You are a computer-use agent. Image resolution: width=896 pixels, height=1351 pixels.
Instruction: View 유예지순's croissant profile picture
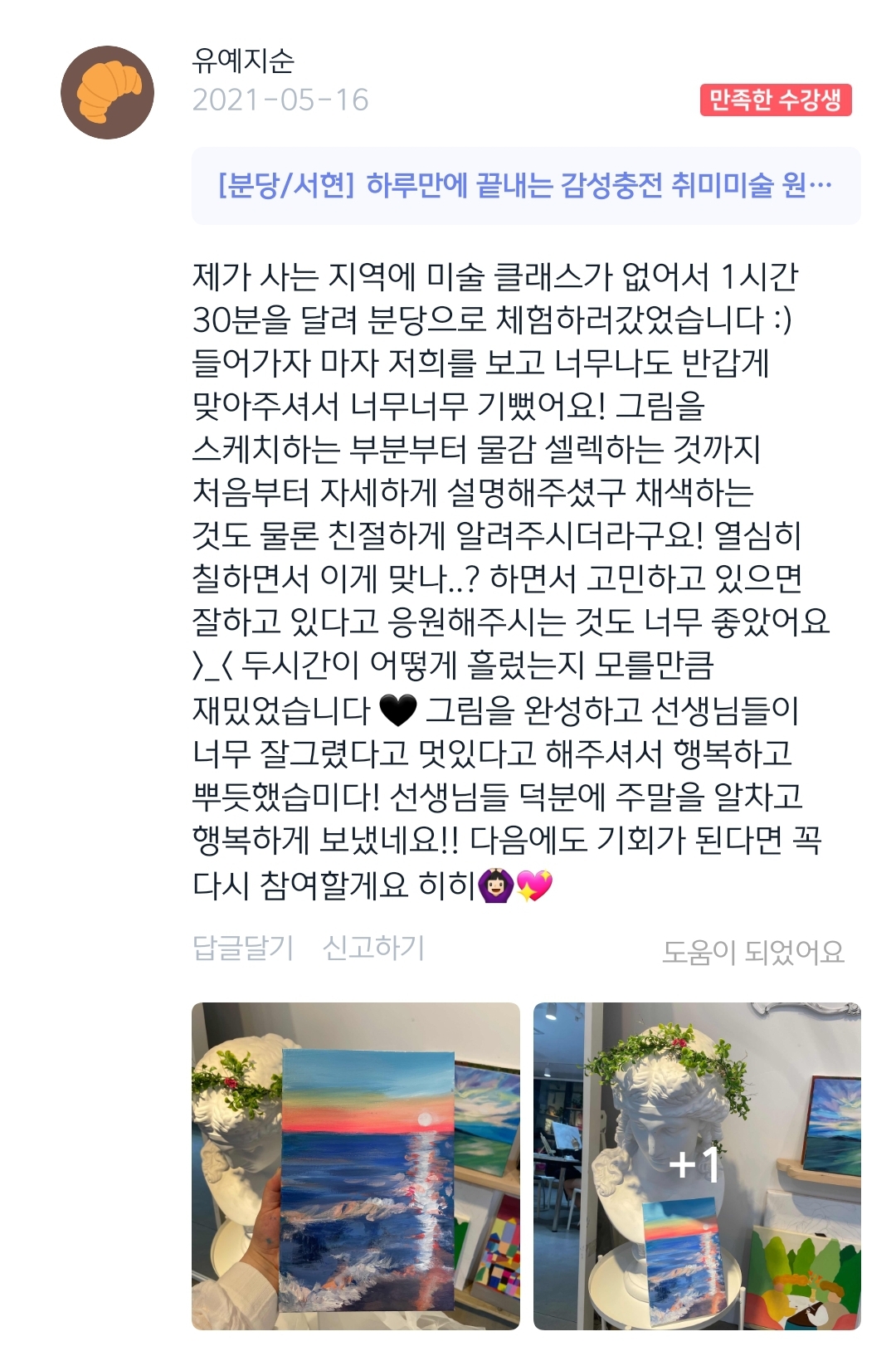(x=108, y=92)
